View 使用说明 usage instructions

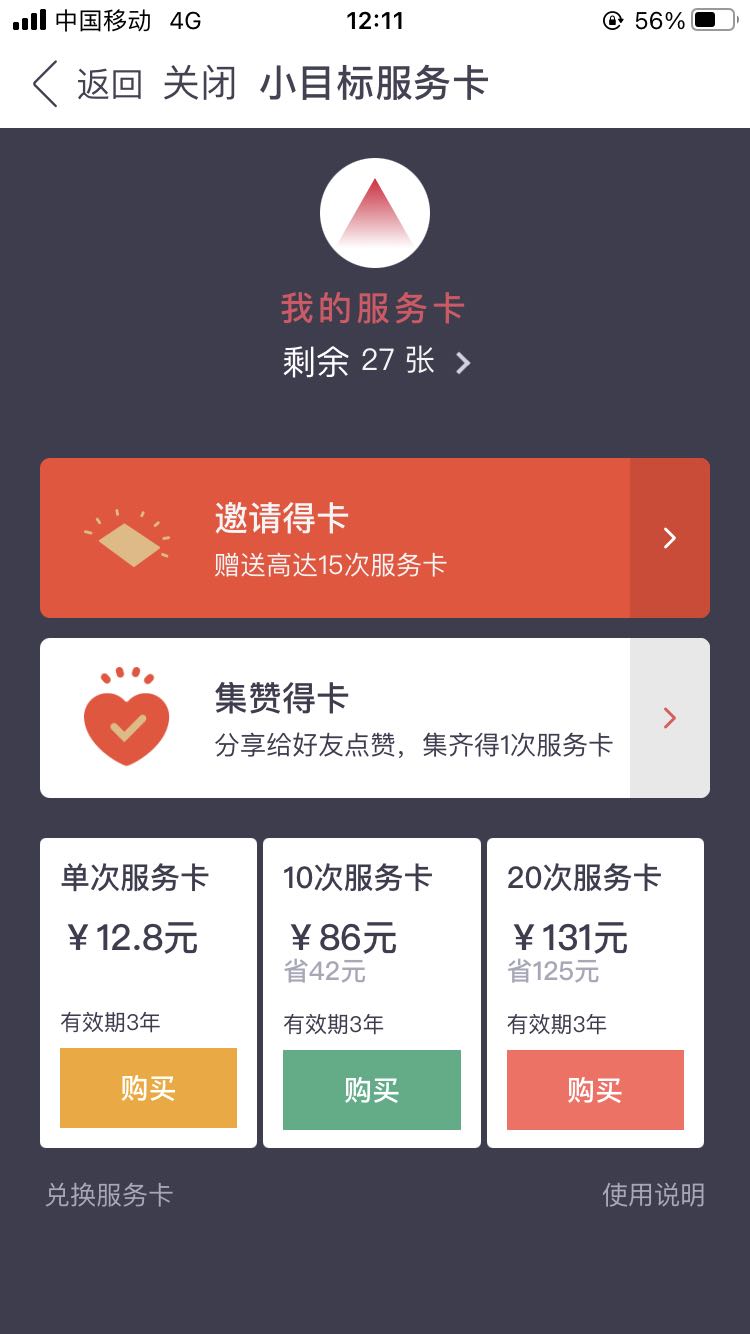pos(653,1195)
